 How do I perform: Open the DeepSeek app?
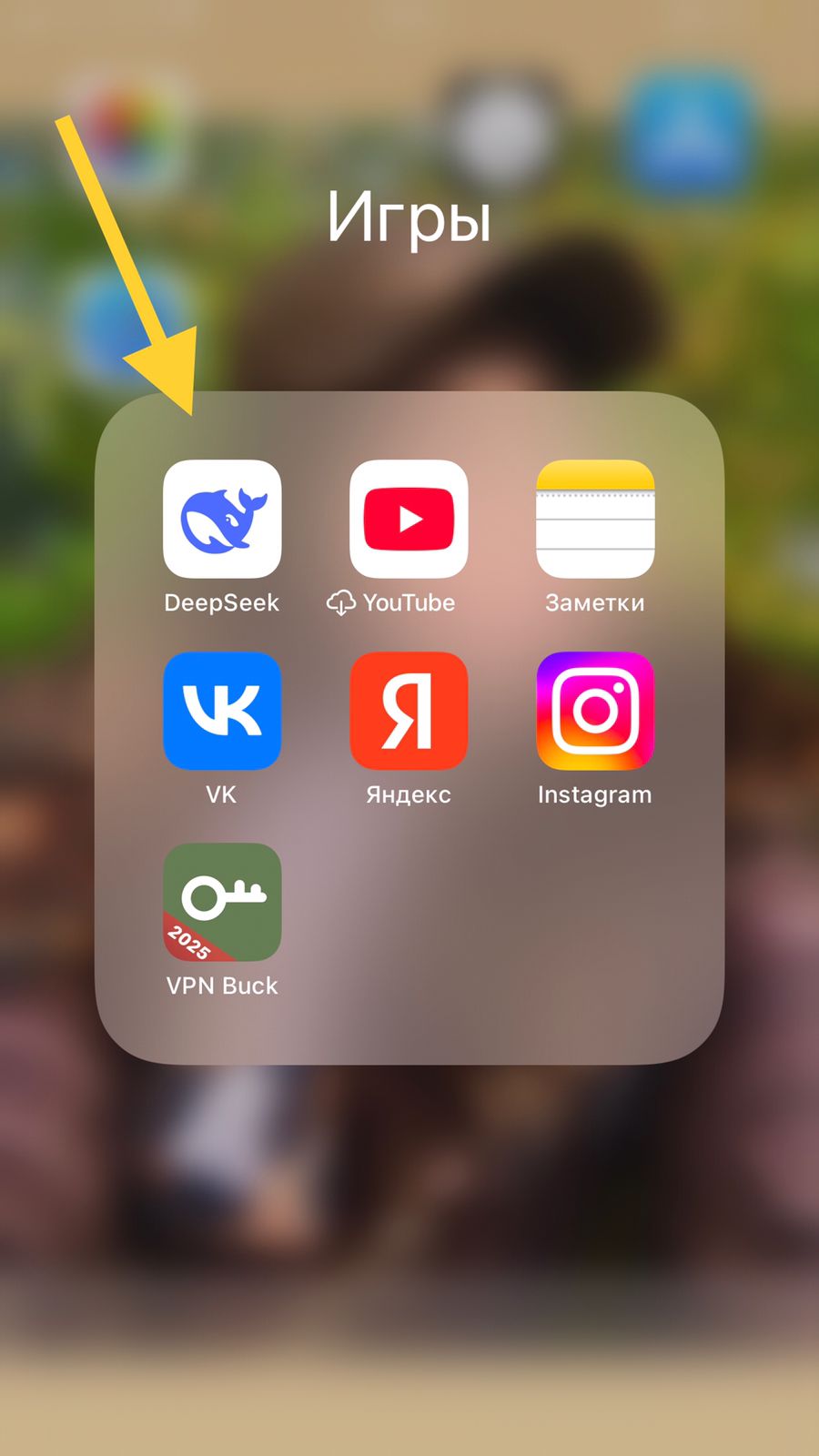pos(222,519)
